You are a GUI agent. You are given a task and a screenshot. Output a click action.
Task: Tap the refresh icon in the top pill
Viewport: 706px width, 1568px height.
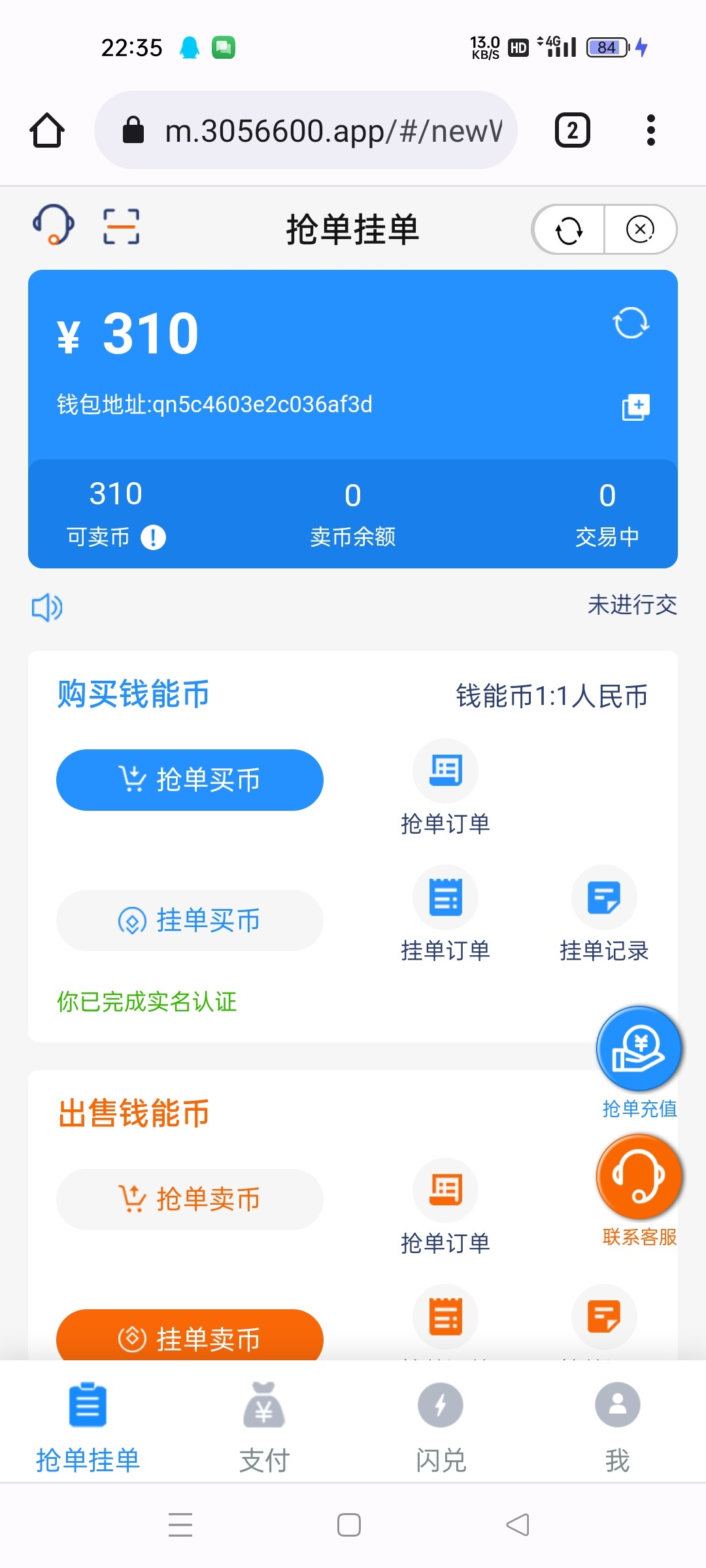569,229
